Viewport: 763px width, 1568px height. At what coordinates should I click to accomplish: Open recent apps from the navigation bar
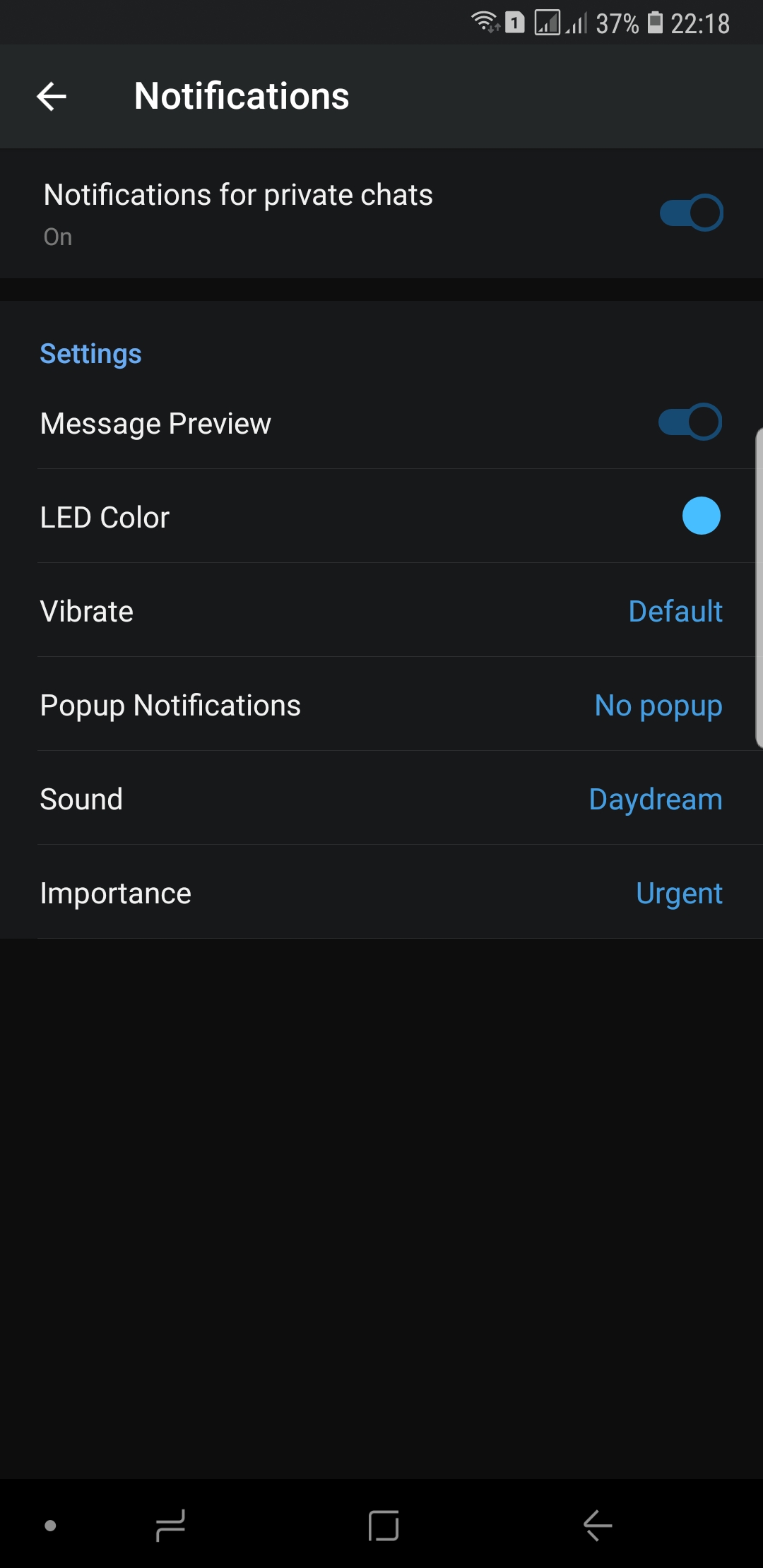[x=170, y=1526]
